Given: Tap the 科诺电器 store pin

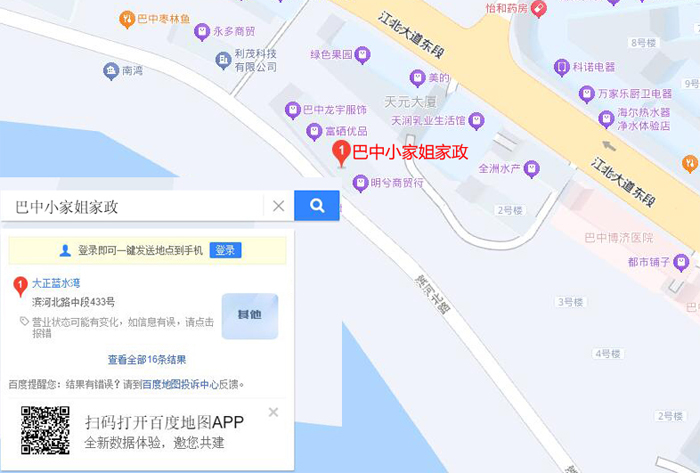Looking at the screenshot, I should tap(562, 67).
